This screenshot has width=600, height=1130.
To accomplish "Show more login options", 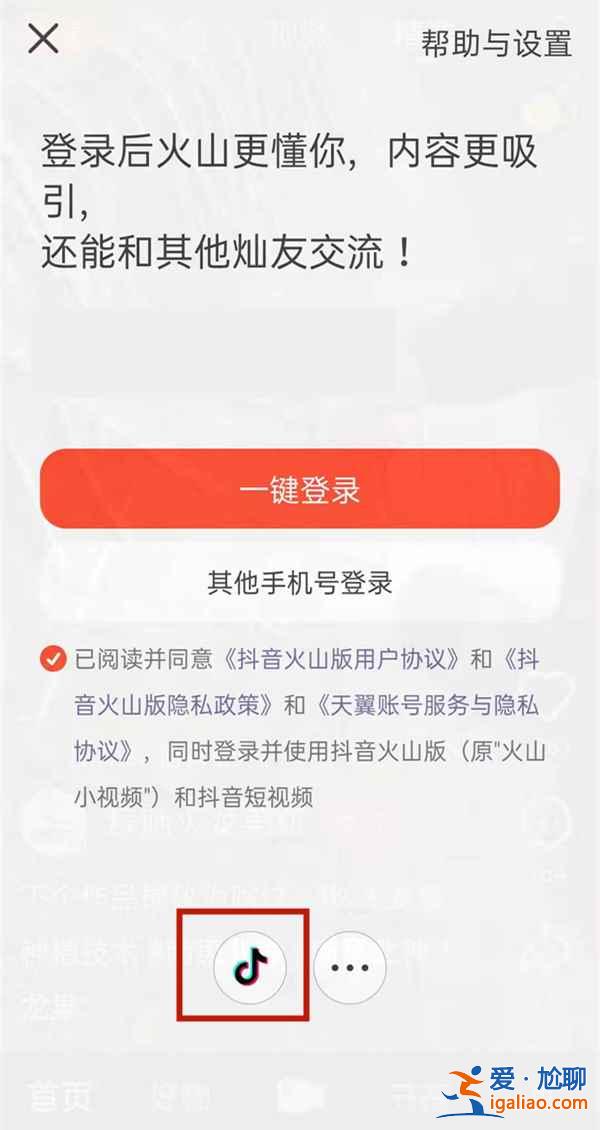I will [x=349, y=968].
